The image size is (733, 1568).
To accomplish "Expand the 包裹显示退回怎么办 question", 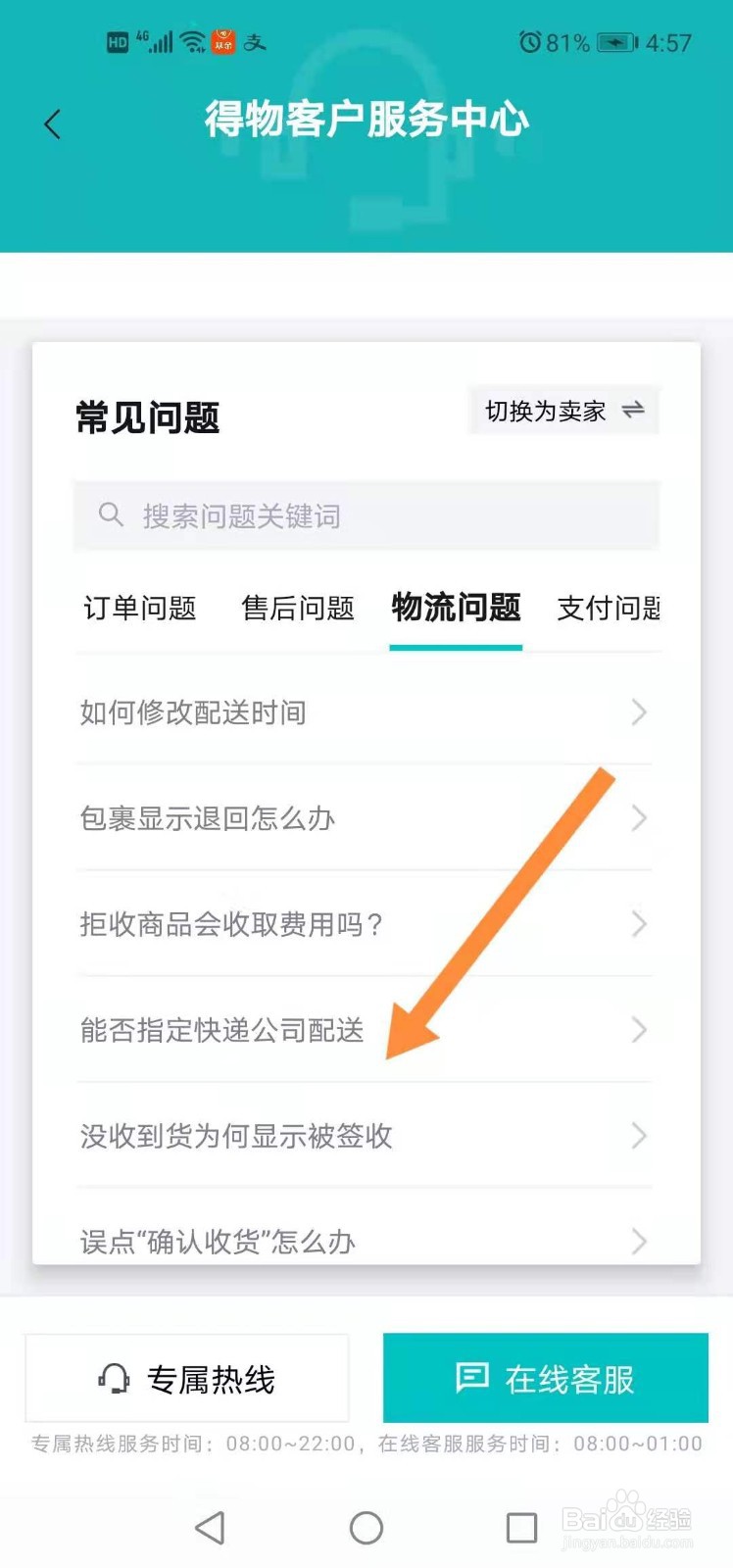I will (x=366, y=818).
